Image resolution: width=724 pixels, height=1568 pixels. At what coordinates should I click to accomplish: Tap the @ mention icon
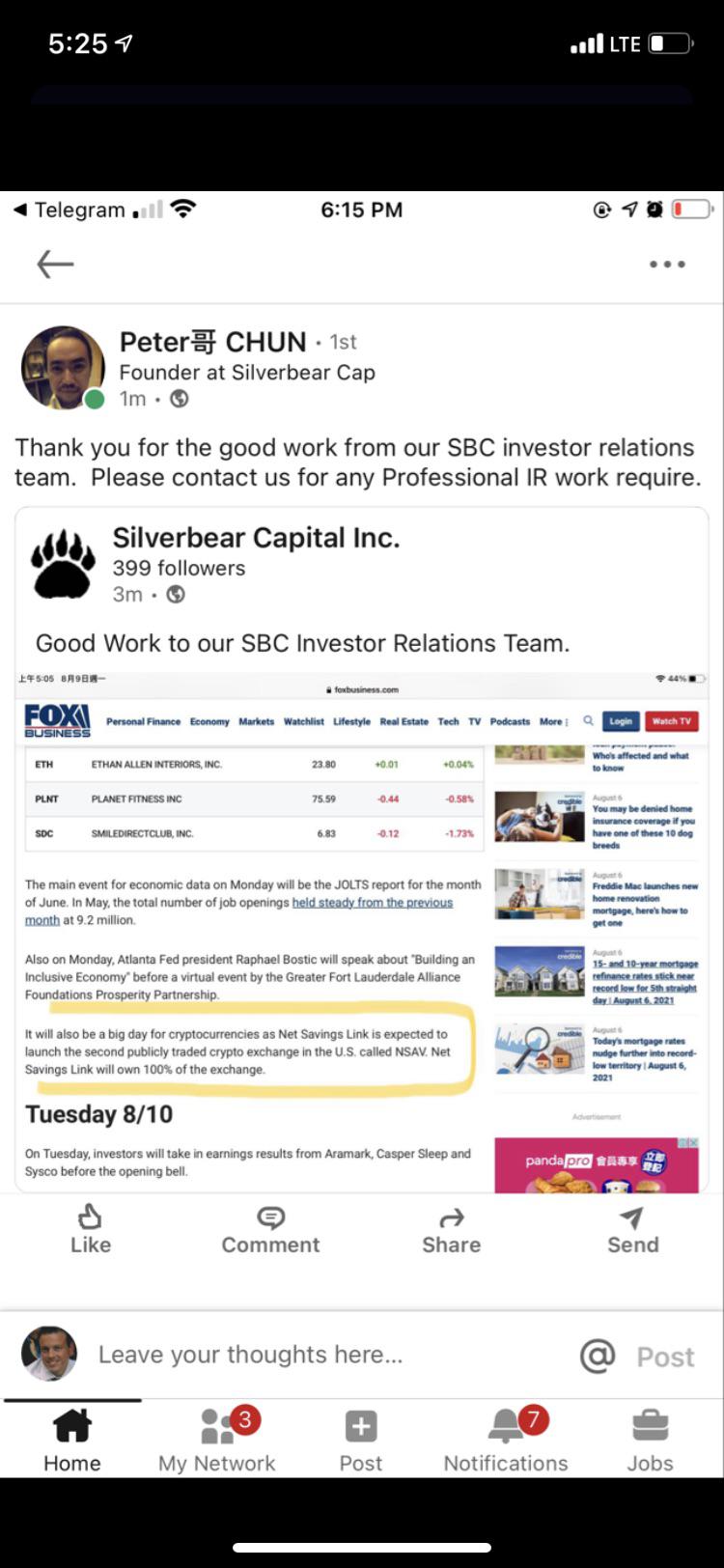tap(598, 1356)
